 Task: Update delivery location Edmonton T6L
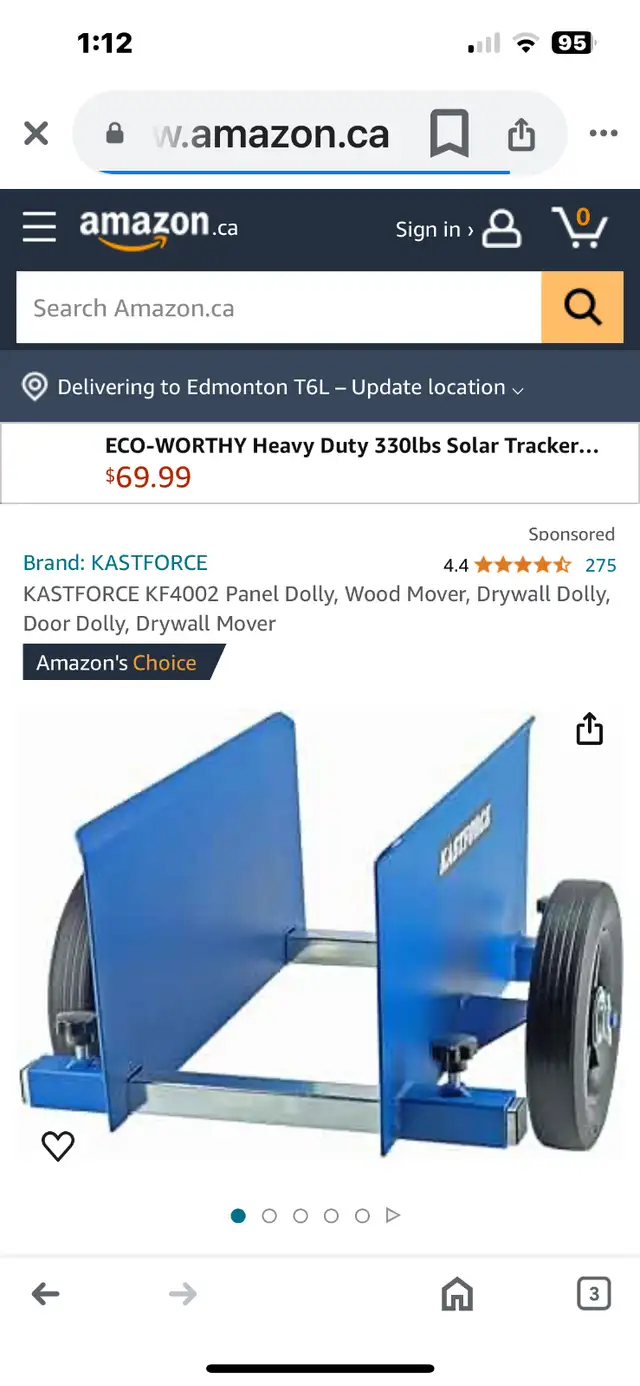click(x=272, y=387)
